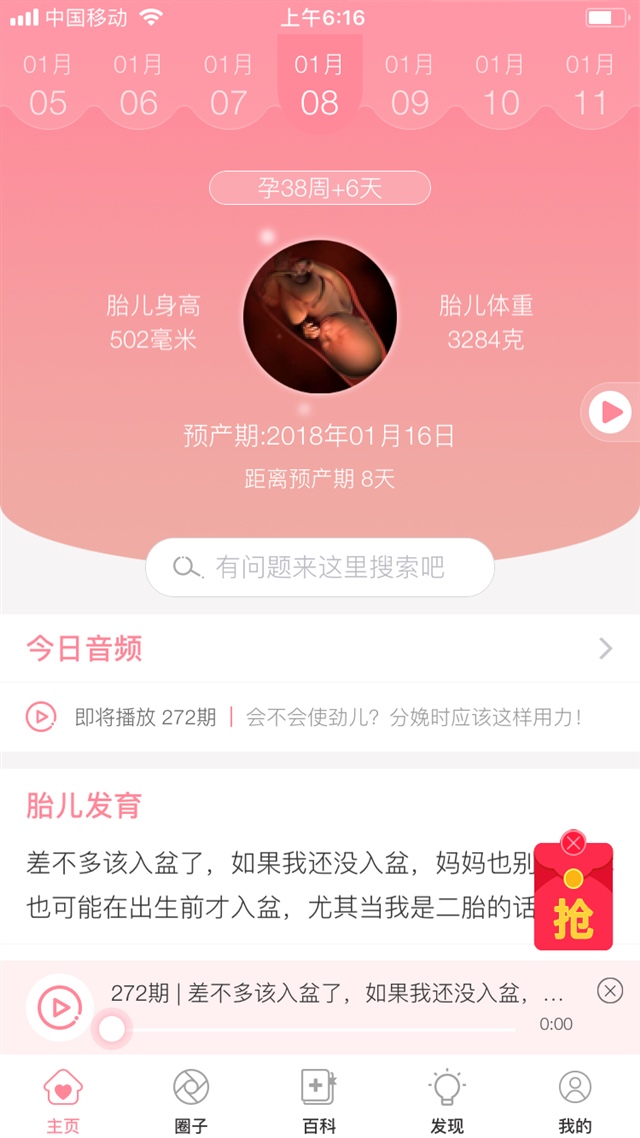Play the upcoming 272期 audio

coord(40,716)
